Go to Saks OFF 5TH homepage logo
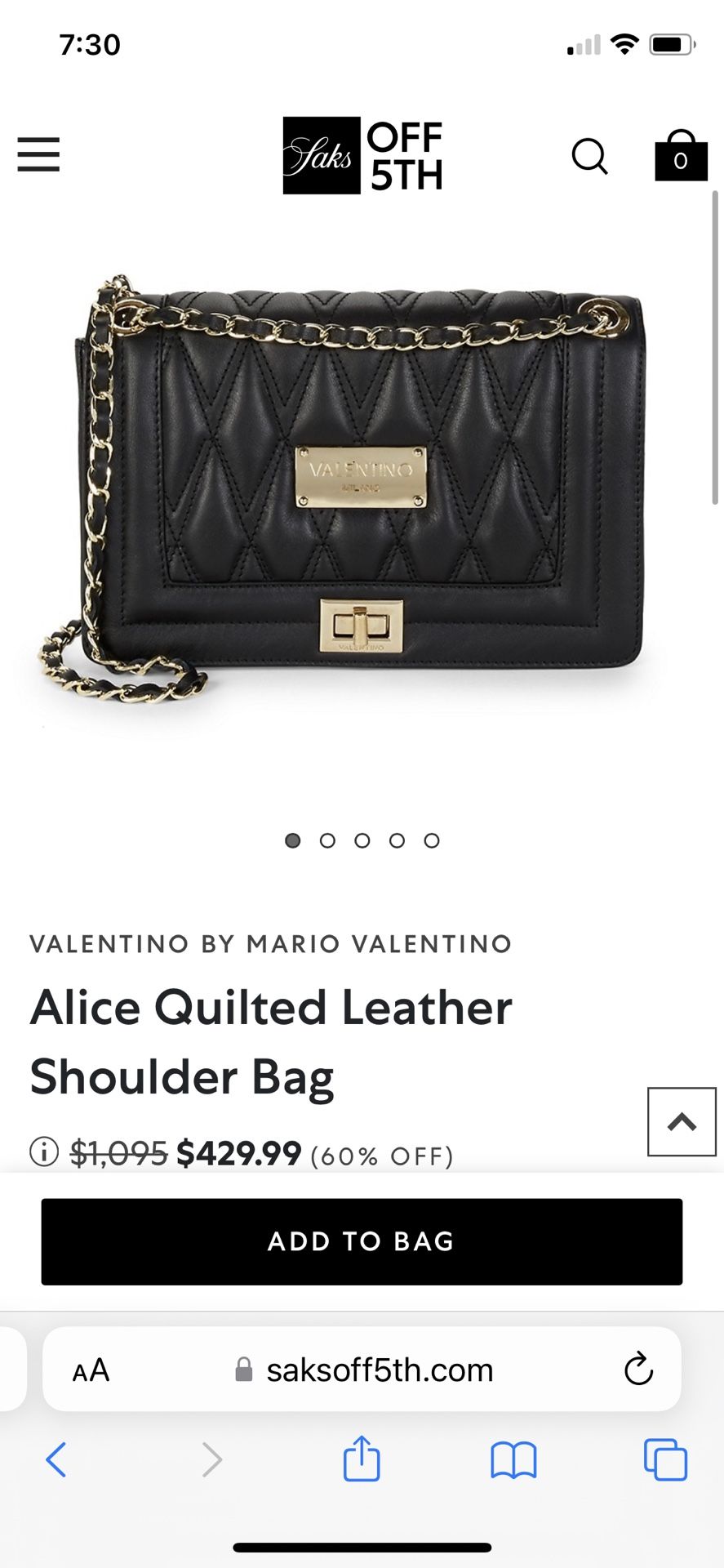 coord(362,155)
